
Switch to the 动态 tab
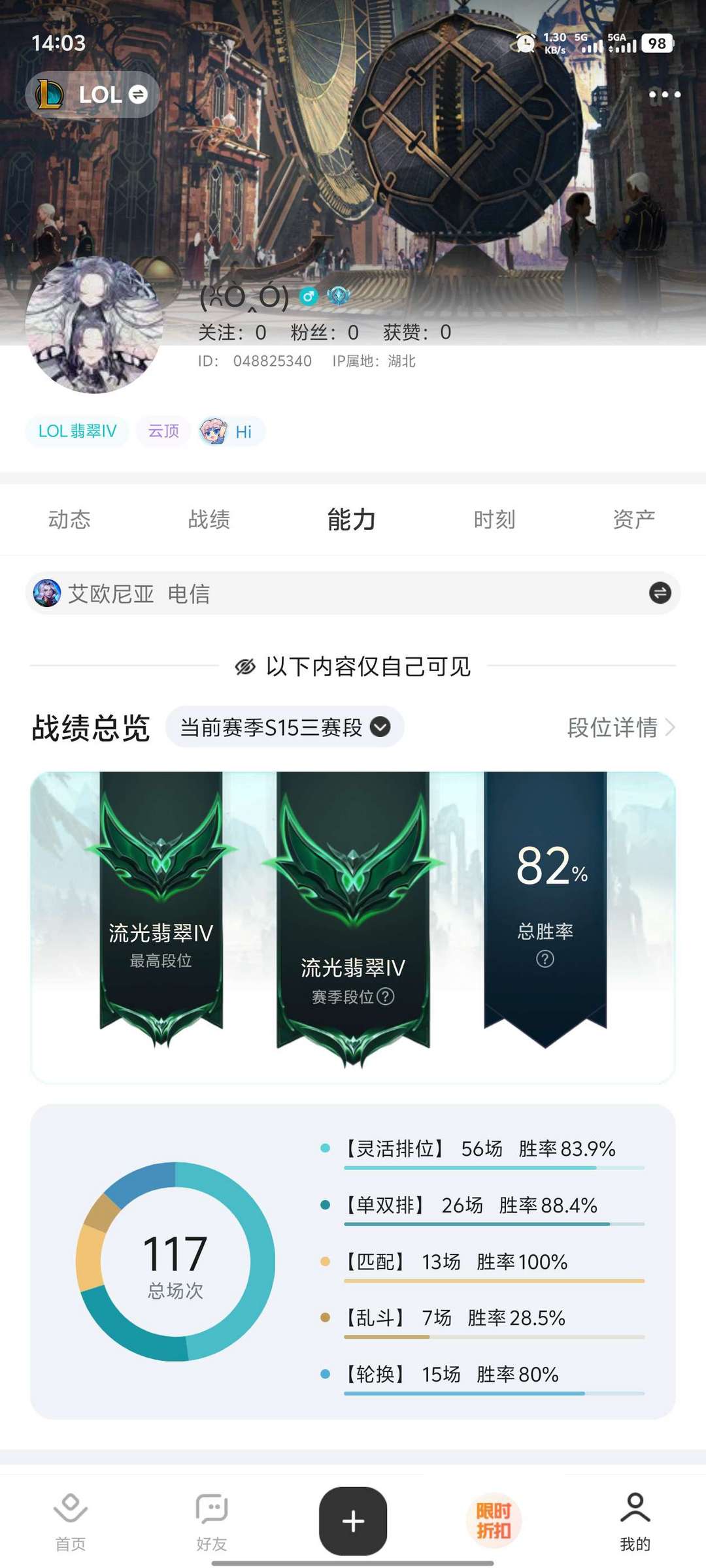[x=69, y=519]
